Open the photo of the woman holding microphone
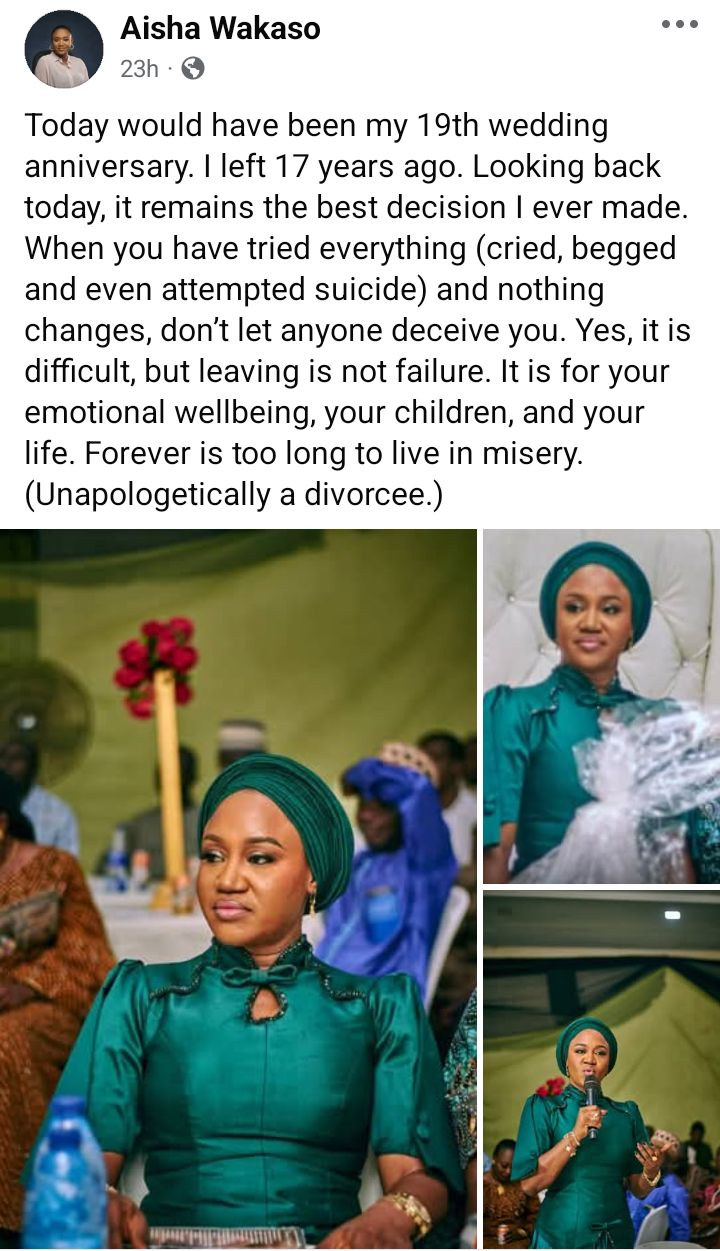 point(601,1069)
